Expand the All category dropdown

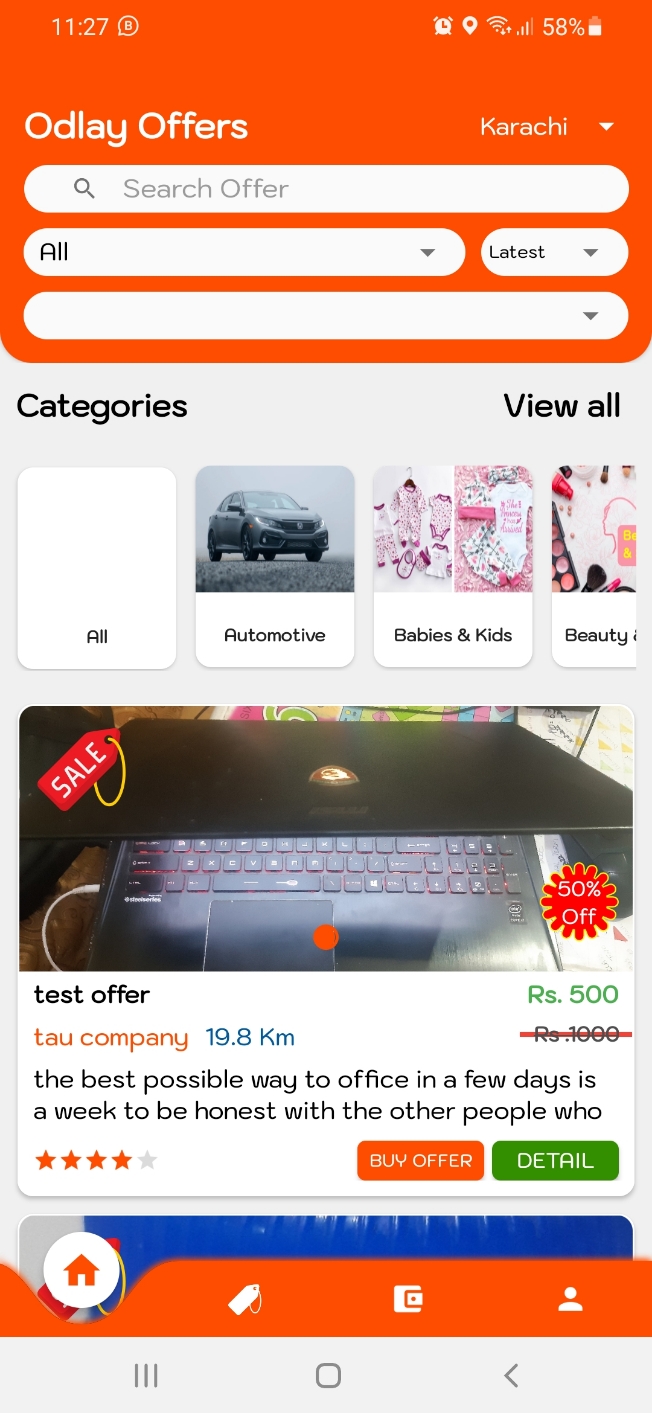click(x=244, y=252)
